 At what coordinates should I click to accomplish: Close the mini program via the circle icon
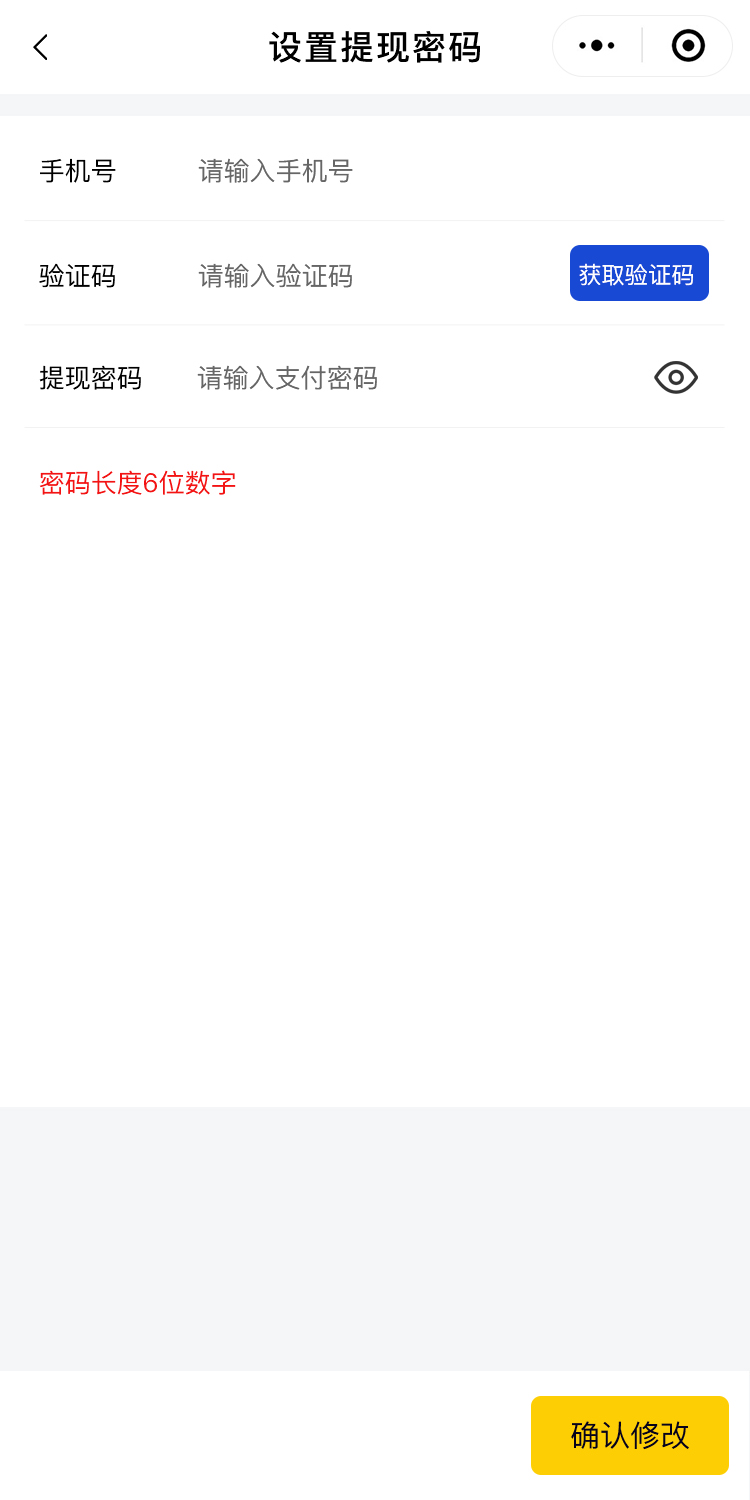coord(688,46)
